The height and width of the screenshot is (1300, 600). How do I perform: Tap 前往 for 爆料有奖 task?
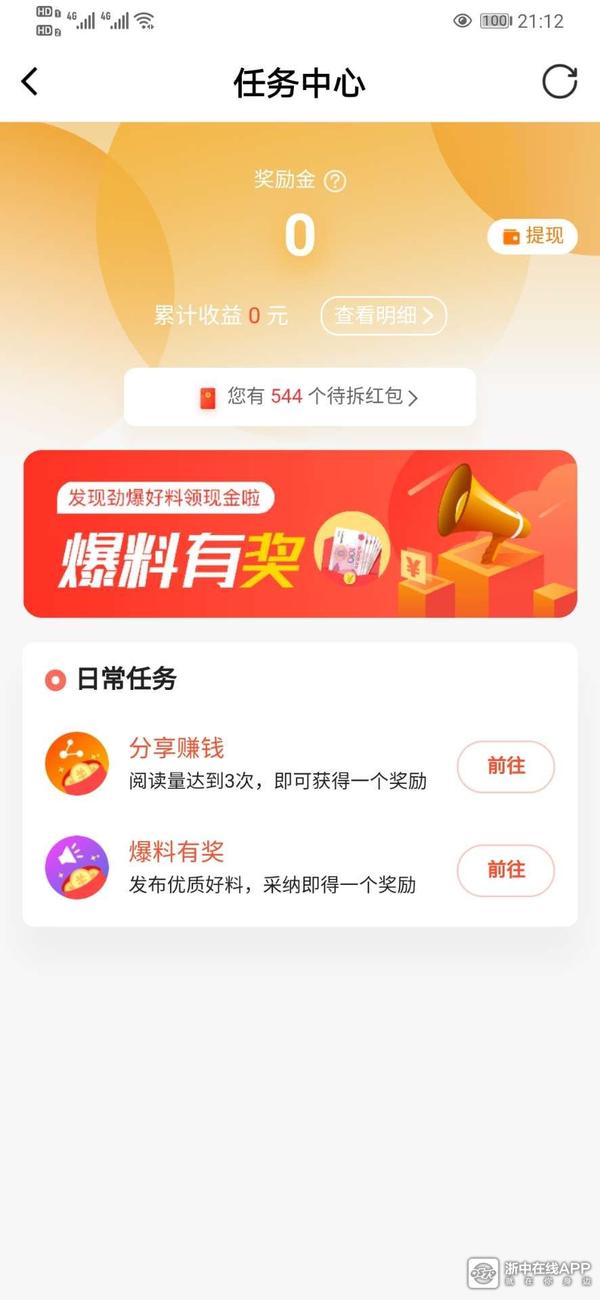click(x=506, y=870)
